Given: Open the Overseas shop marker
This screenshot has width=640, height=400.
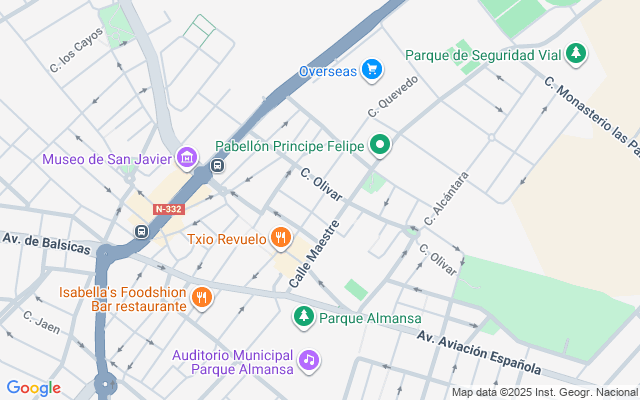Looking at the screenshot, I should click(x=372, y=69).
